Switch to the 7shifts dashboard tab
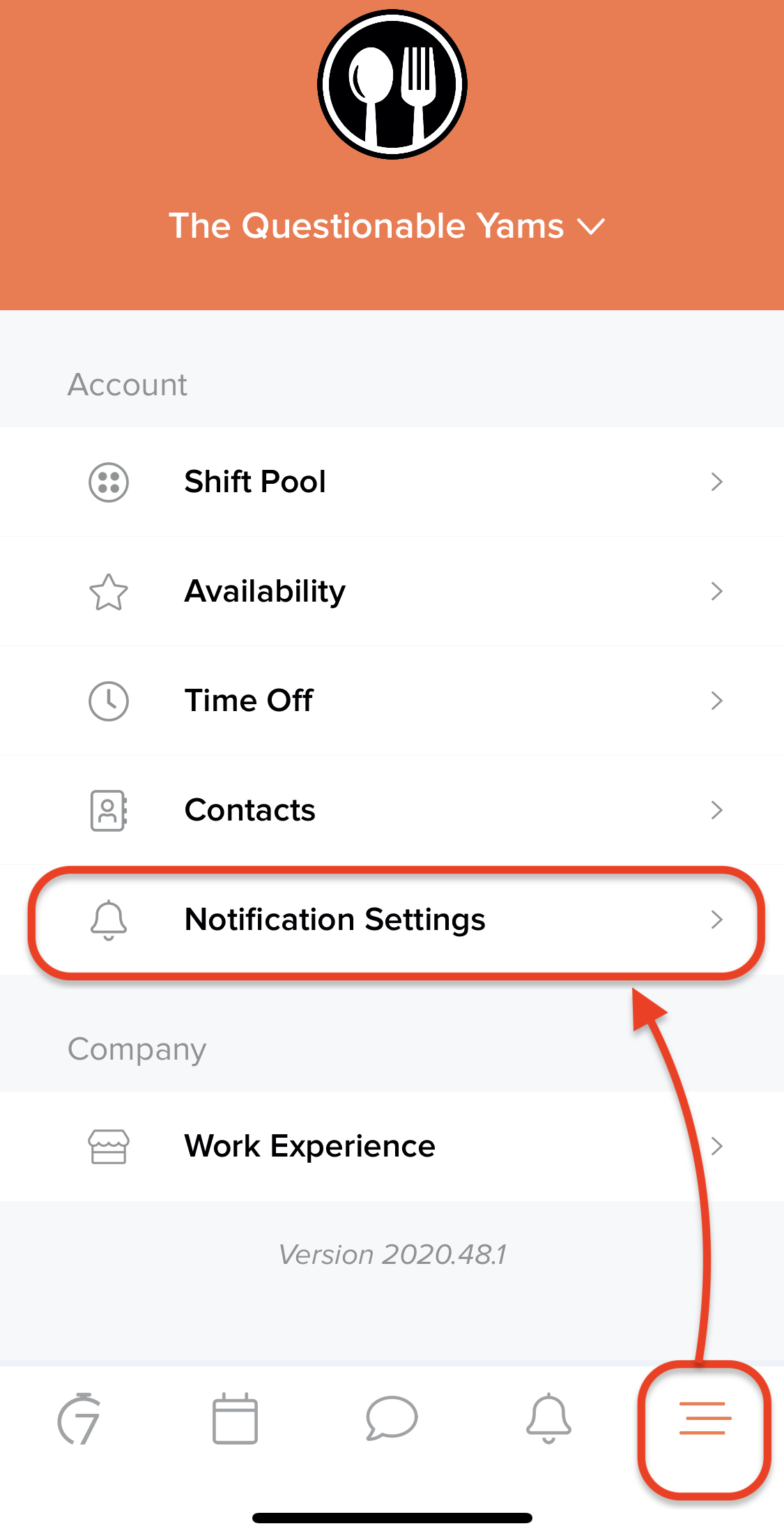 click(79, 1419)
